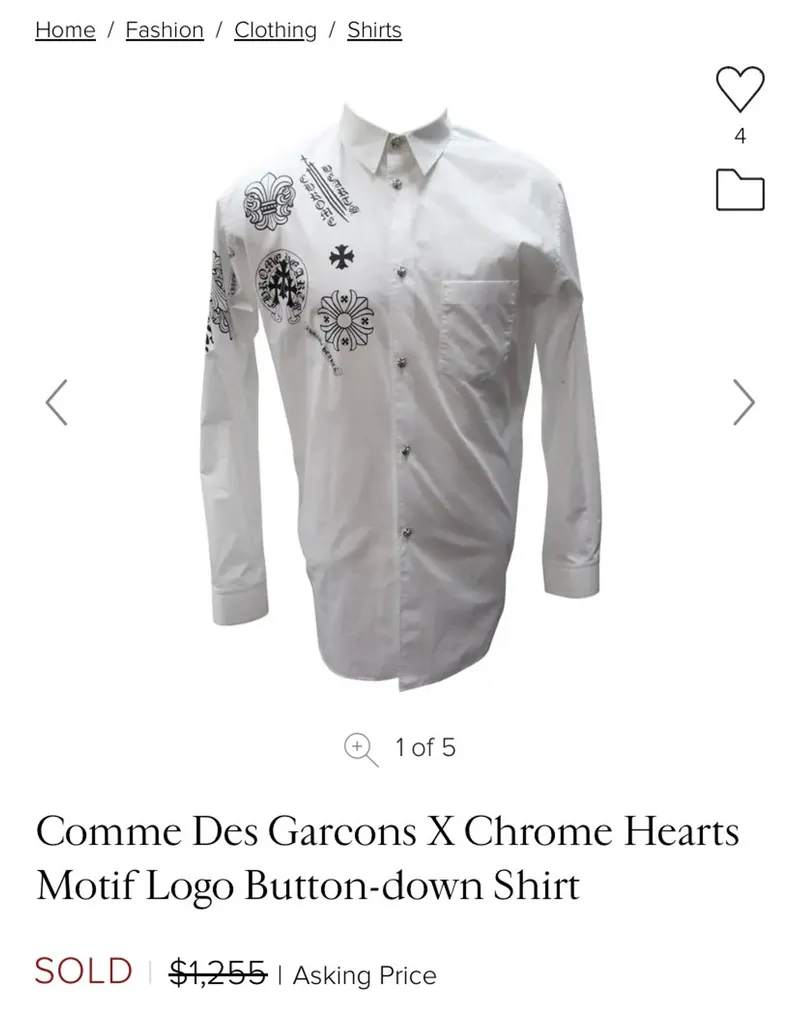Viewport: 800px width, 1028px height.
Task: Click the product title text
Action: coord(388,857)
